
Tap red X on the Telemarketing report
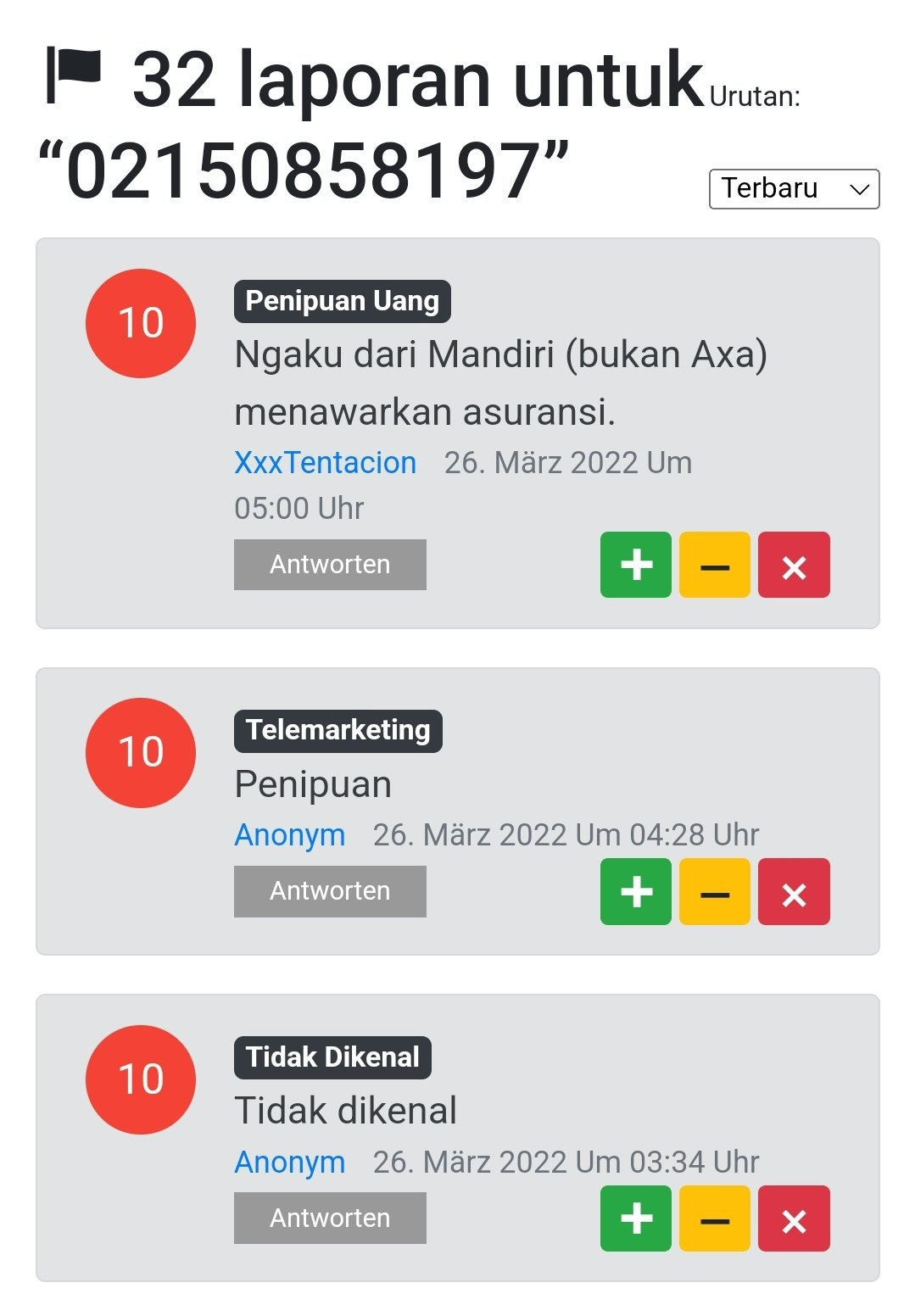(x=794, y=892)
